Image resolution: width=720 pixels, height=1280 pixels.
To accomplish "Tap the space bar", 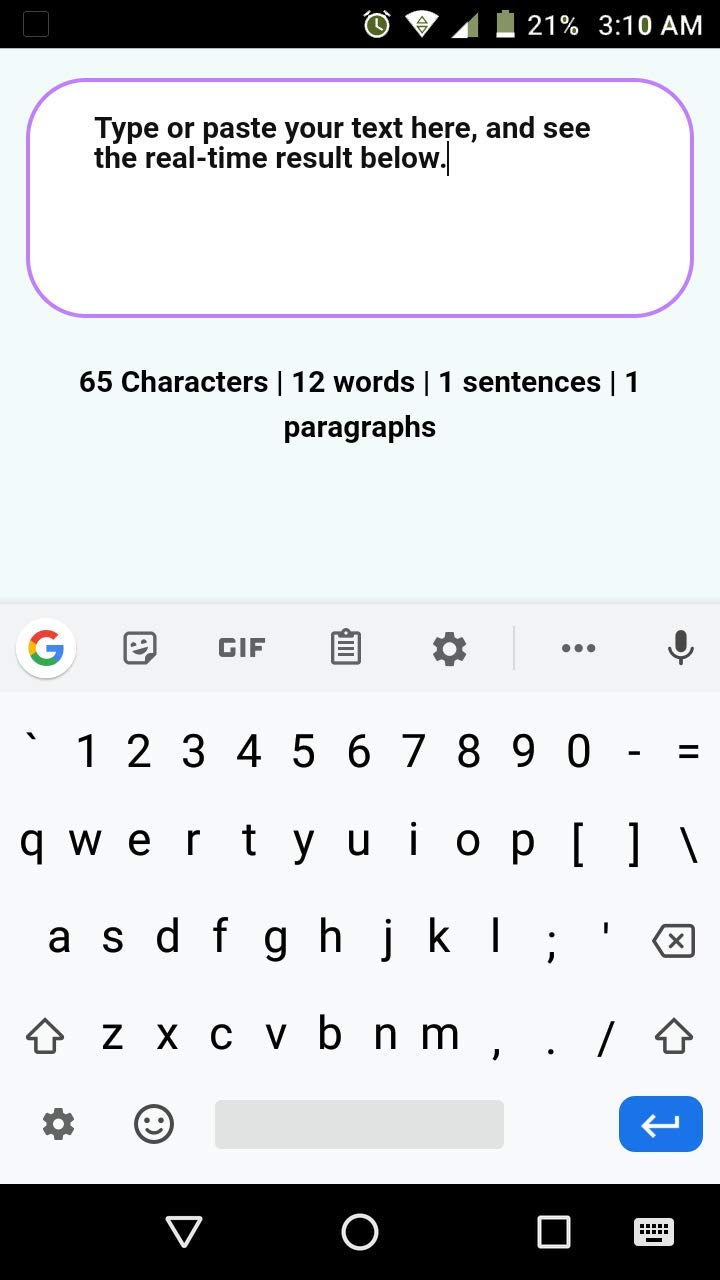I will pos(359,1124).
